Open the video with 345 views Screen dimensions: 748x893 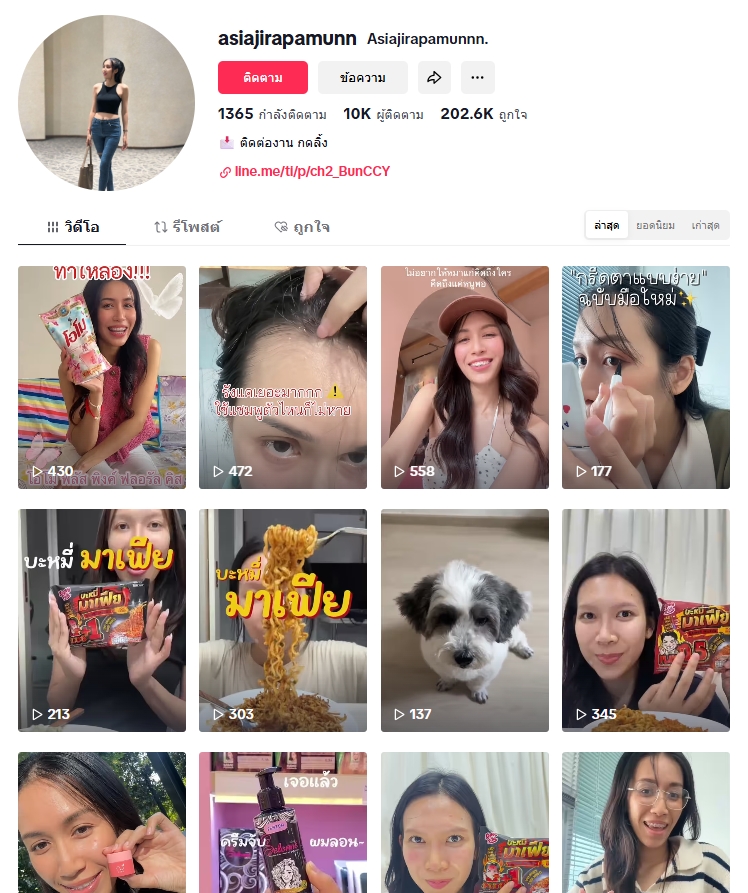(x=646, y=620)
